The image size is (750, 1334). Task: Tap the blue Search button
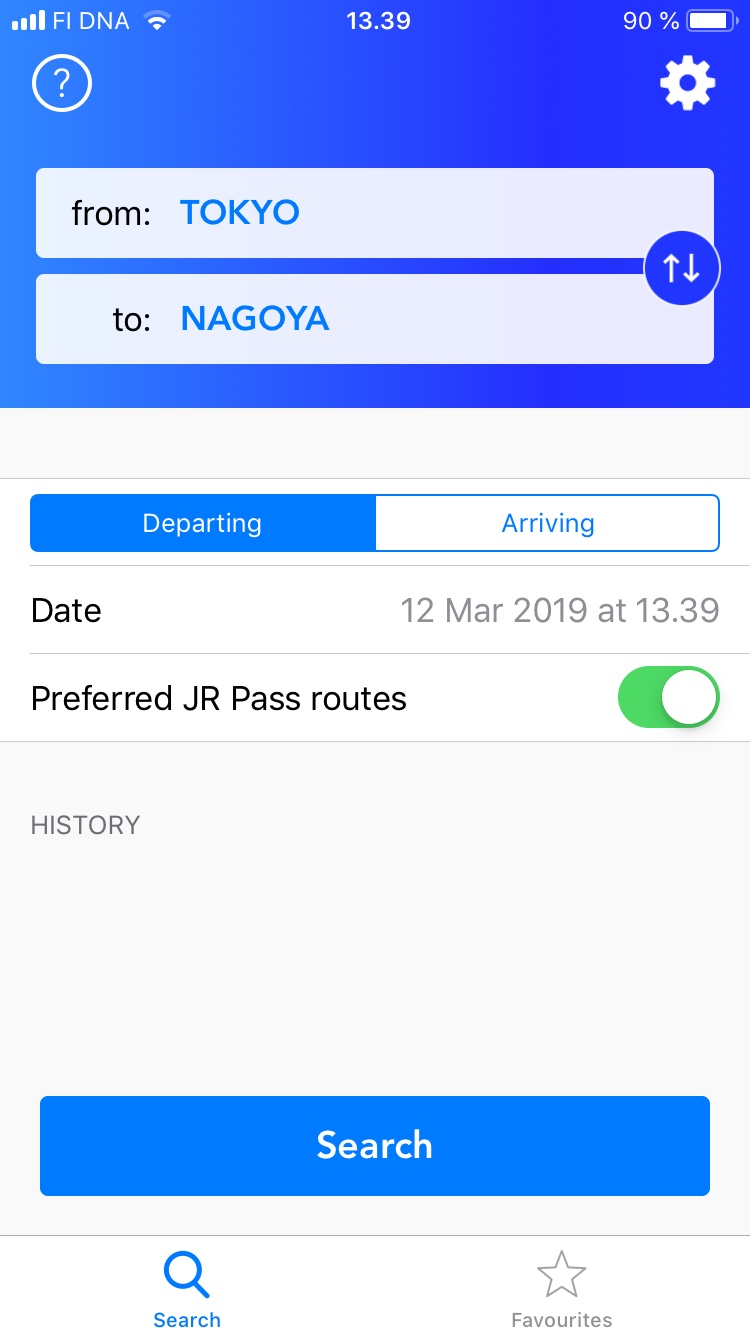coord(375,1146)
